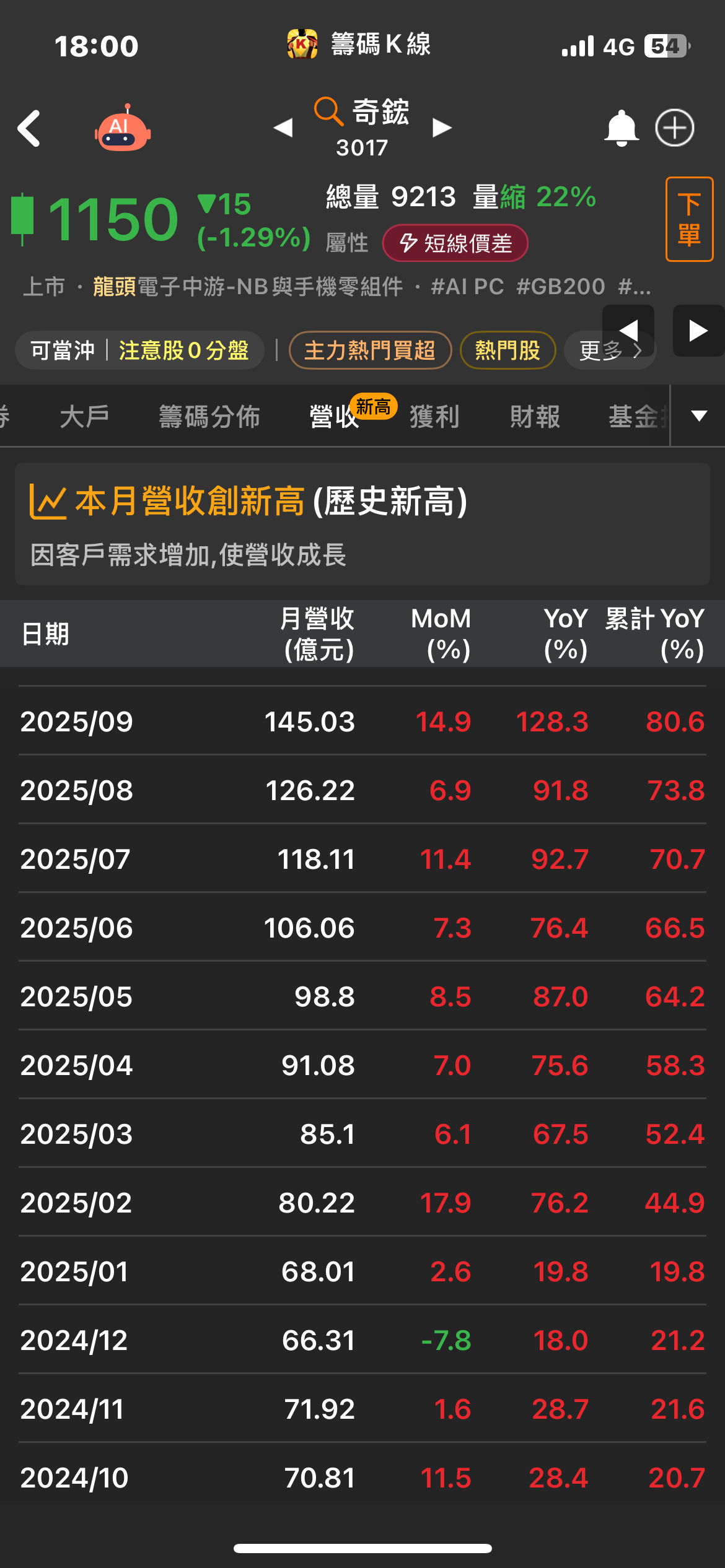
Task: Add stock to watchlist
Action: tap(674, 128)
